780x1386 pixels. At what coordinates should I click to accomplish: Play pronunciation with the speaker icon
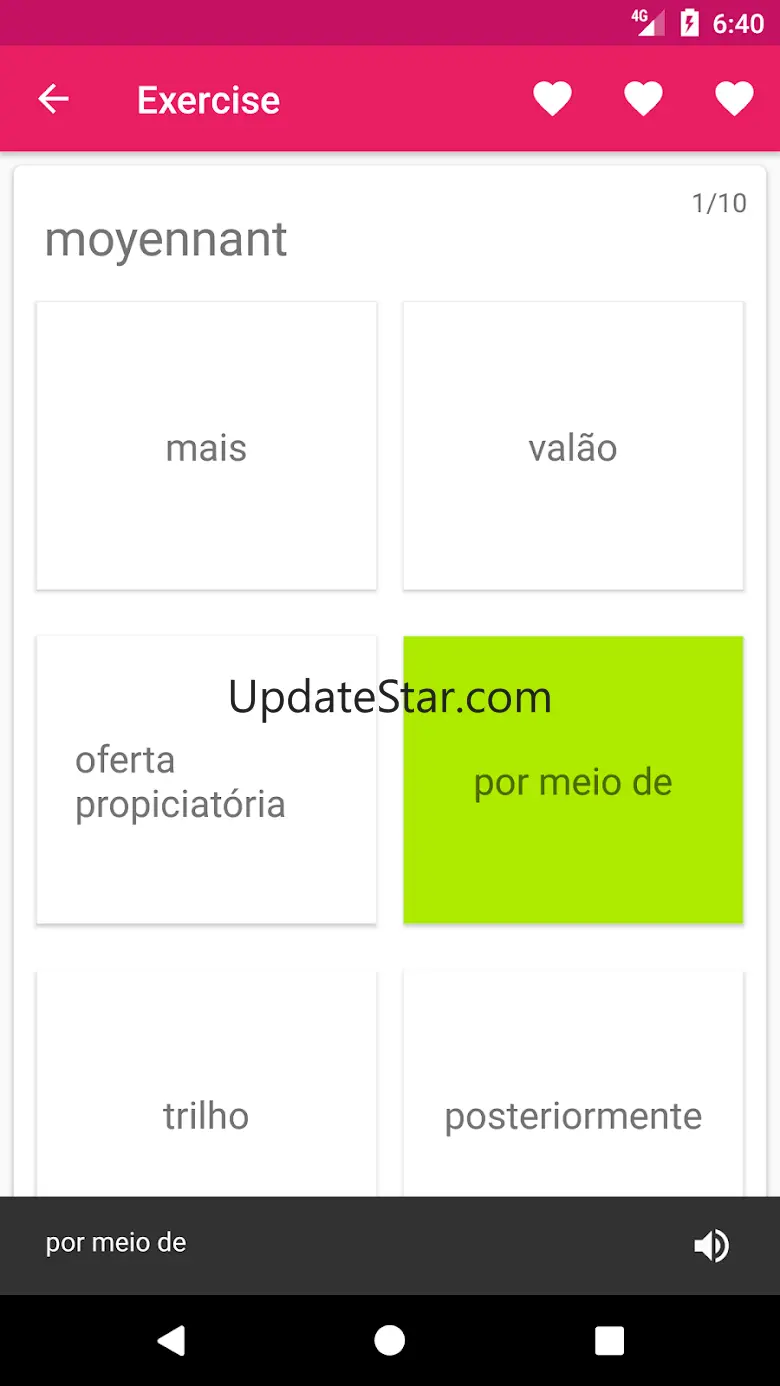tap(711, 1245)
